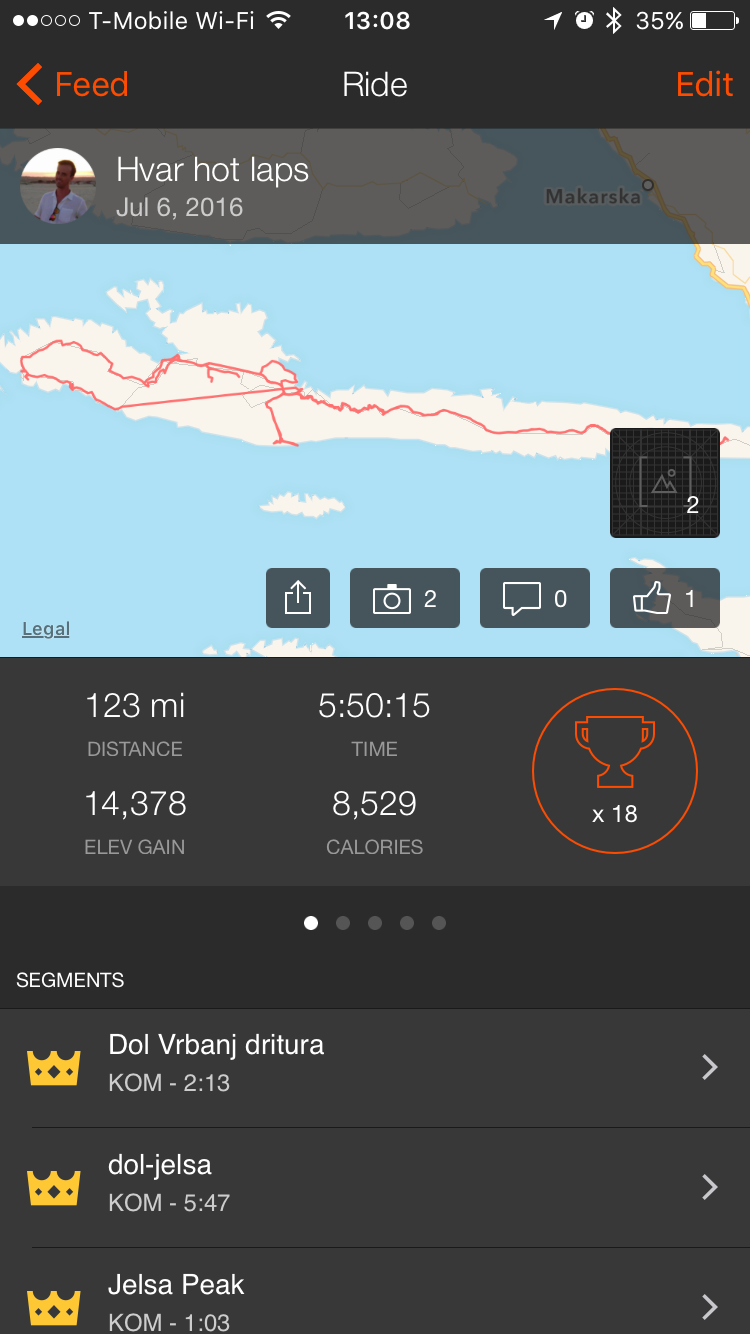Image resolution: width=750 pixels, height=1334 pixels.
Task: Give kudos with the thumbs-up button
Action: point(664,598)
